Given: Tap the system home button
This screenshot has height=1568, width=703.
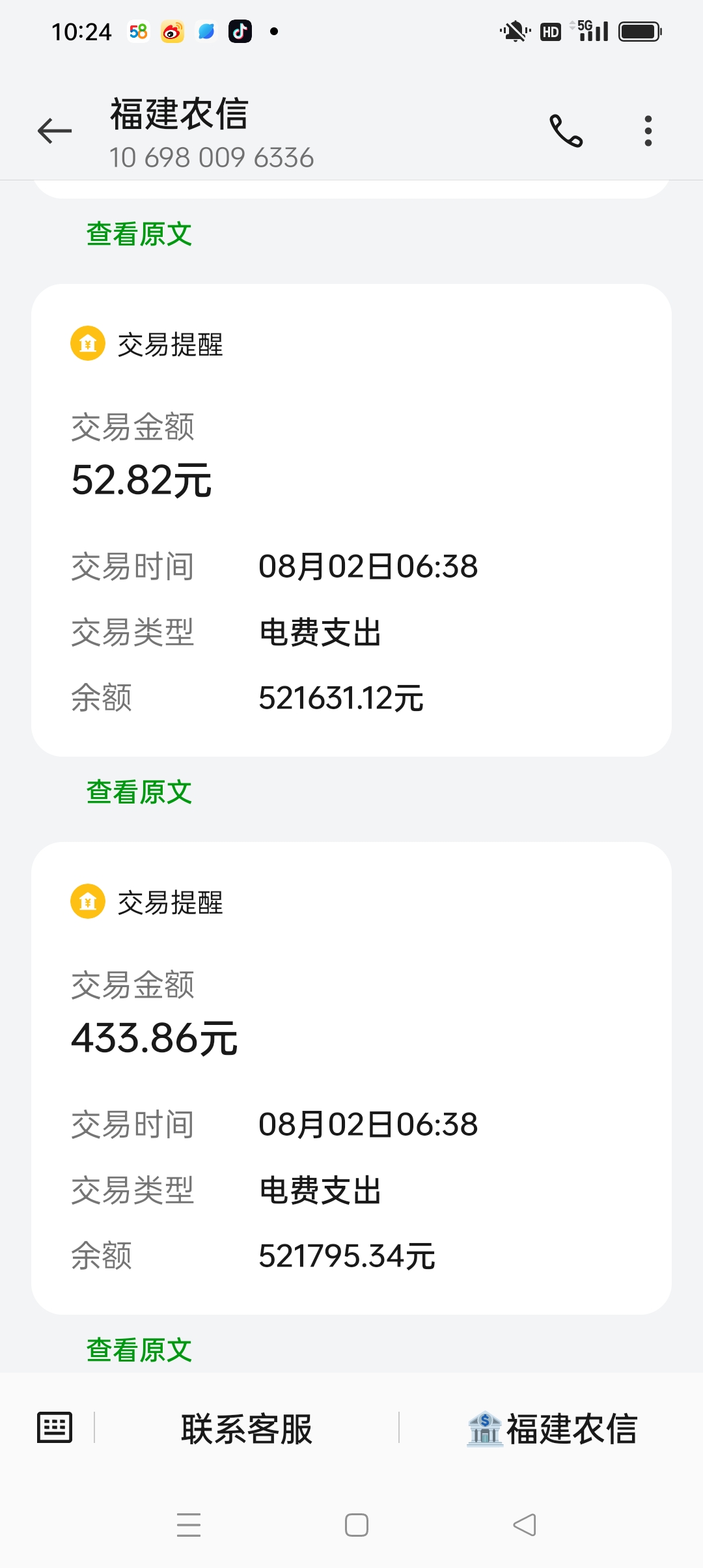Looking at the screenshot, I should point(357,1525).
